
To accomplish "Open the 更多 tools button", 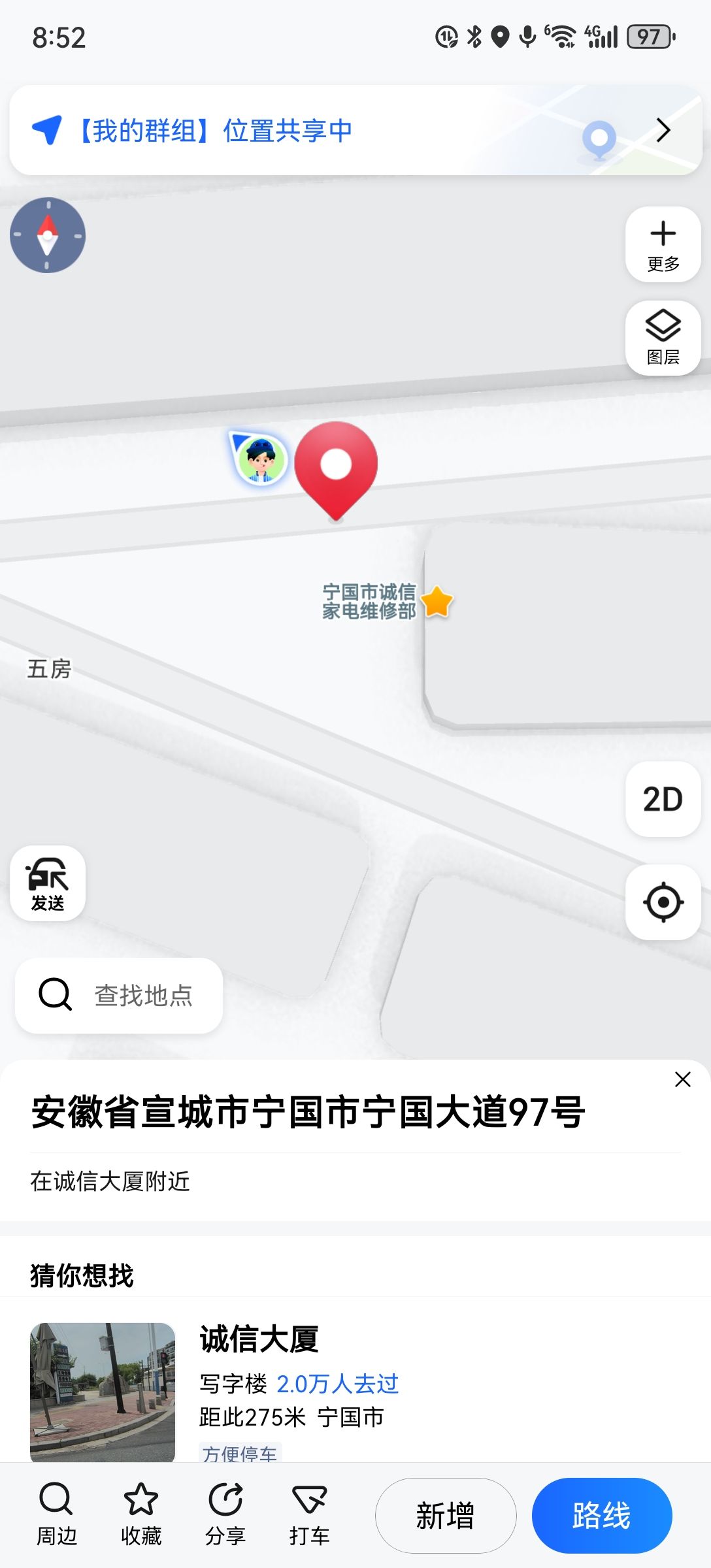I will point(663,244).
